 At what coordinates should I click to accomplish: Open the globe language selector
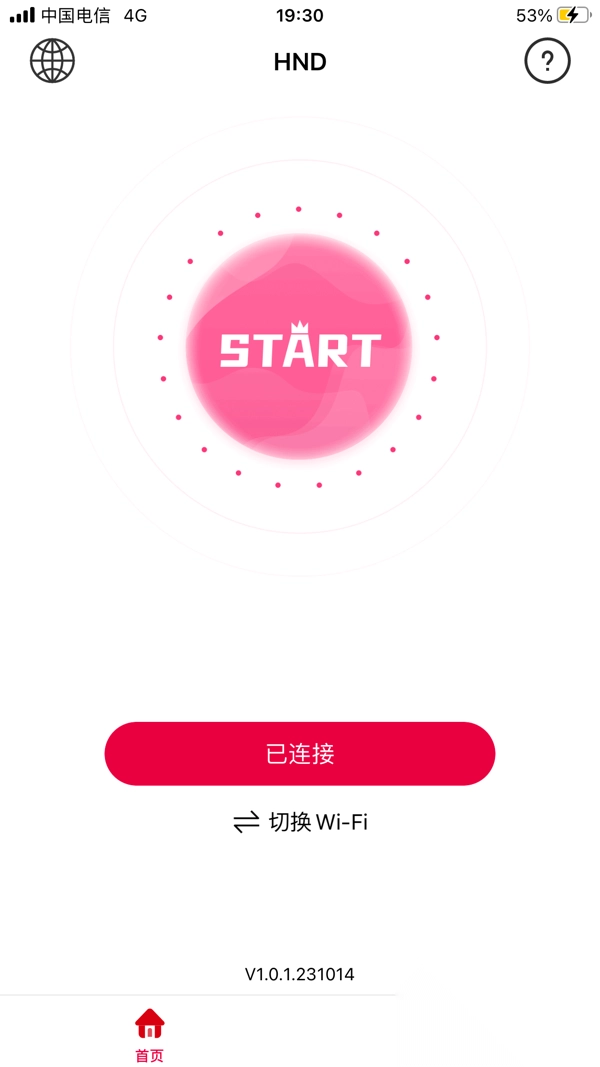(52, 61)
